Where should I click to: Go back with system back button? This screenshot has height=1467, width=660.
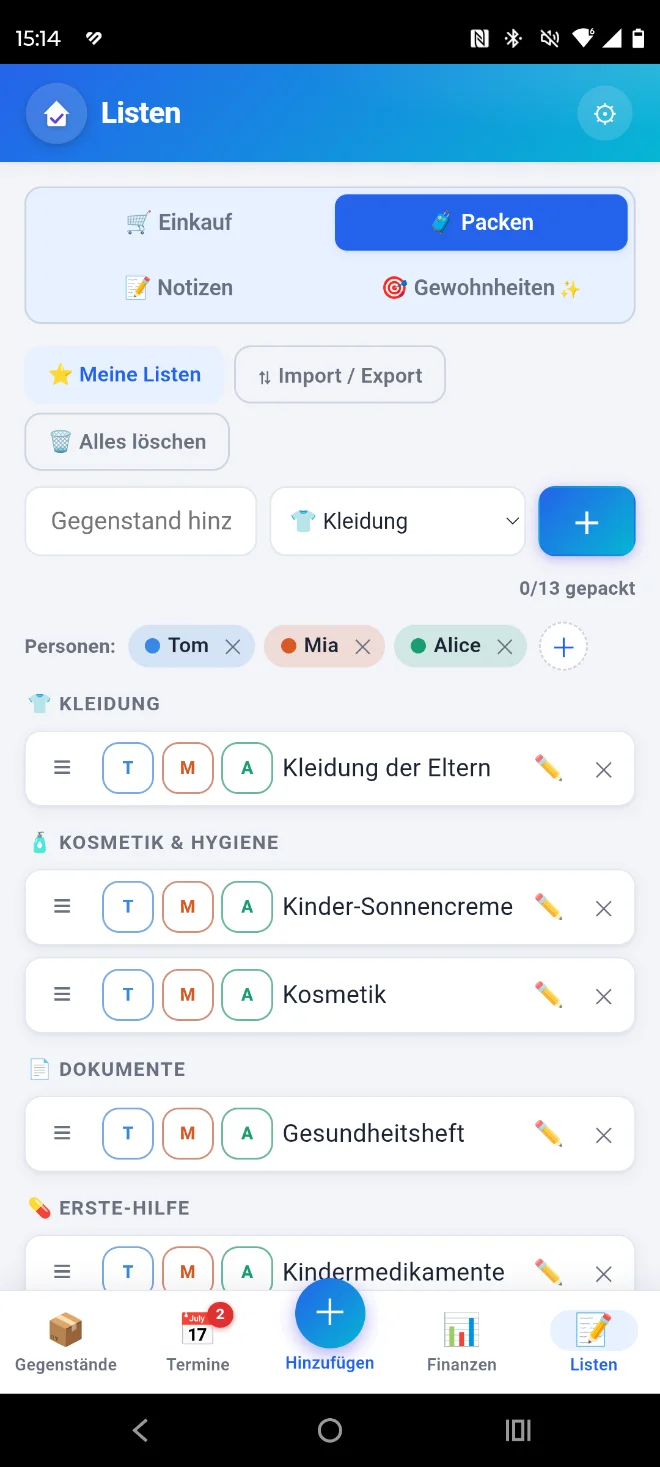(141, 1430)
